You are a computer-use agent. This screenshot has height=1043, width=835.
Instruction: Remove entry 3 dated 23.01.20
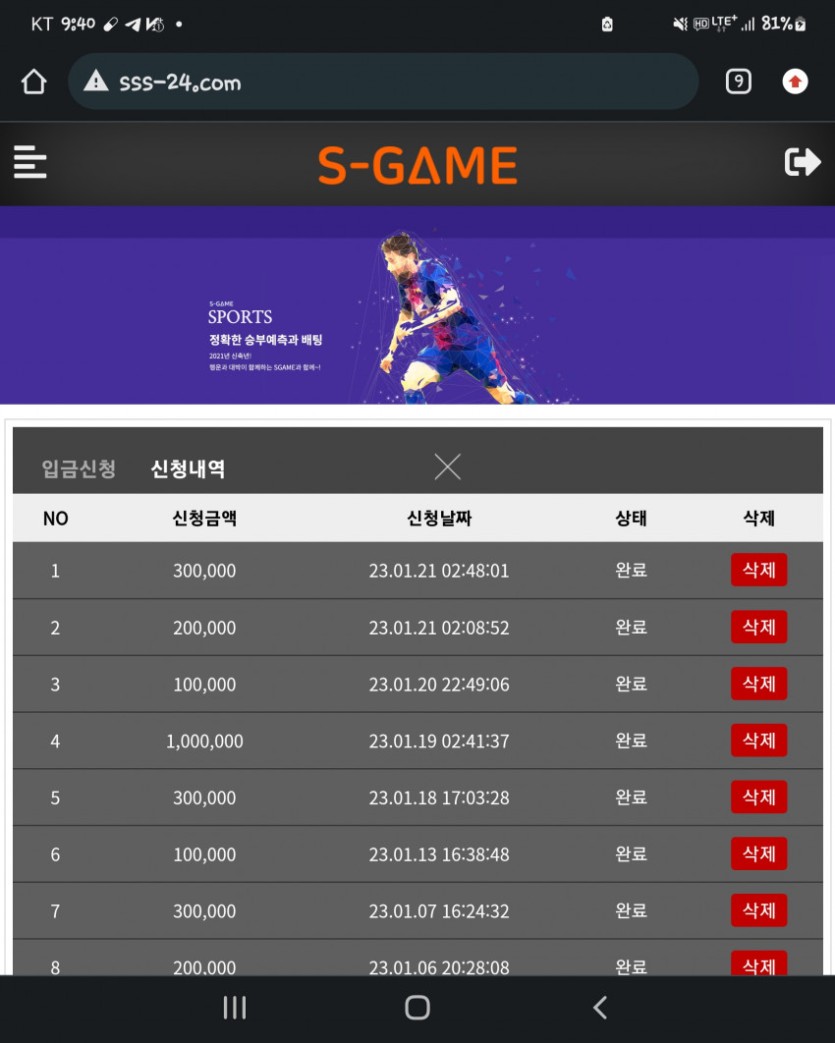pos(758,684)
